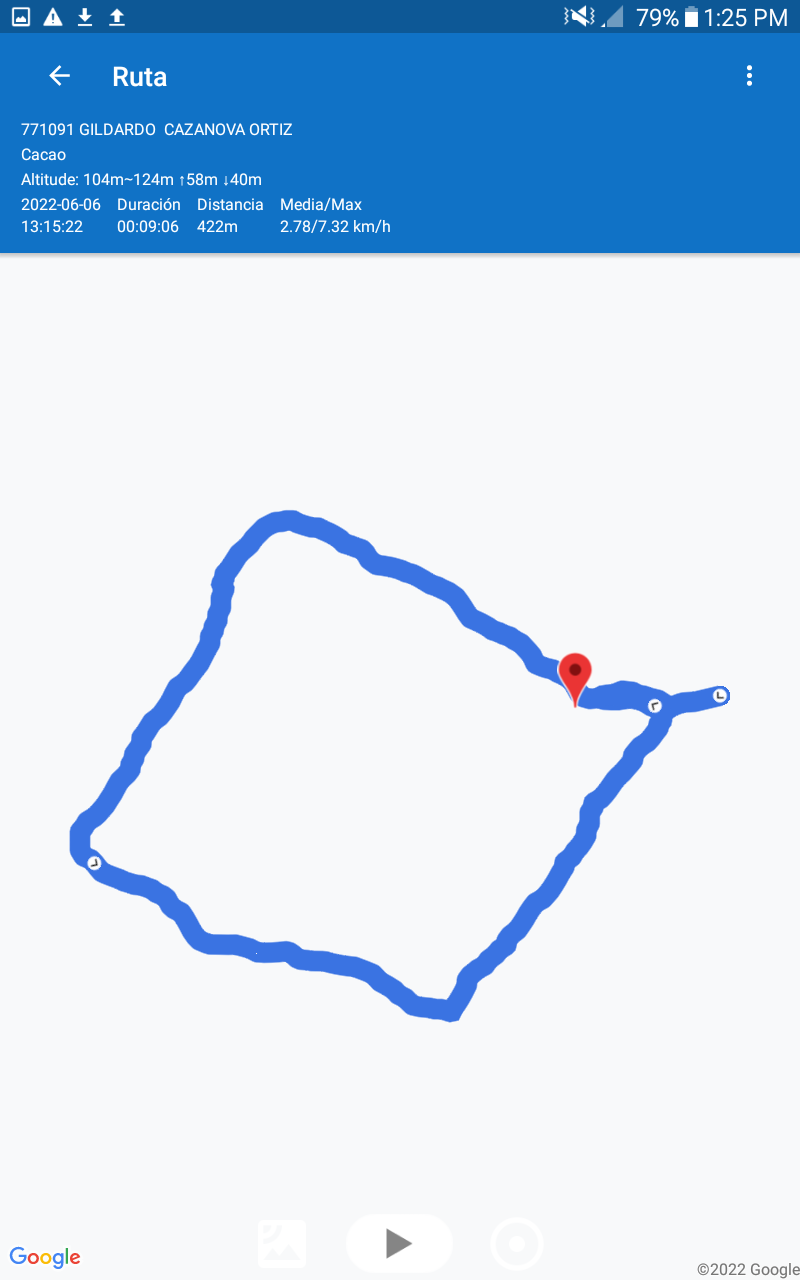Image resolution: width=800 pixels, height=1280 pixels.
Task: Tap the circular center-location button
Action: [517, 1244]
